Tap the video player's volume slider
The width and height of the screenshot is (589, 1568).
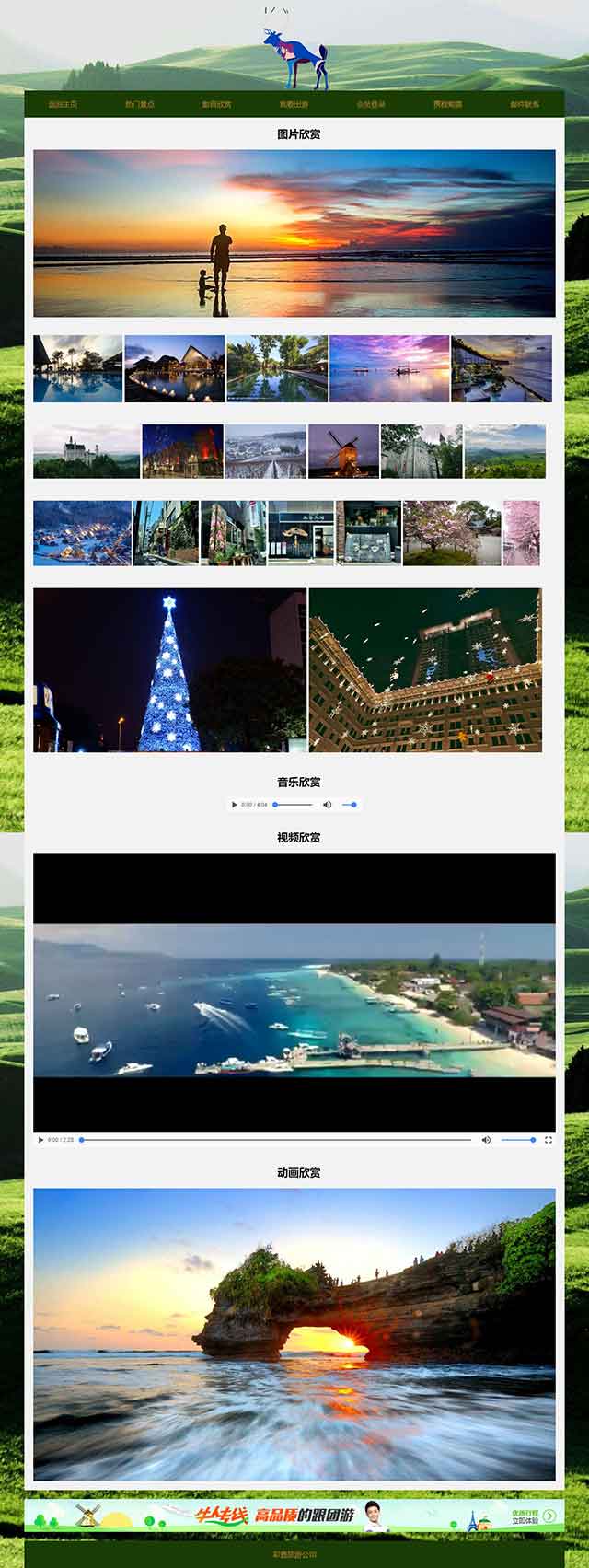click(517, 1140)
